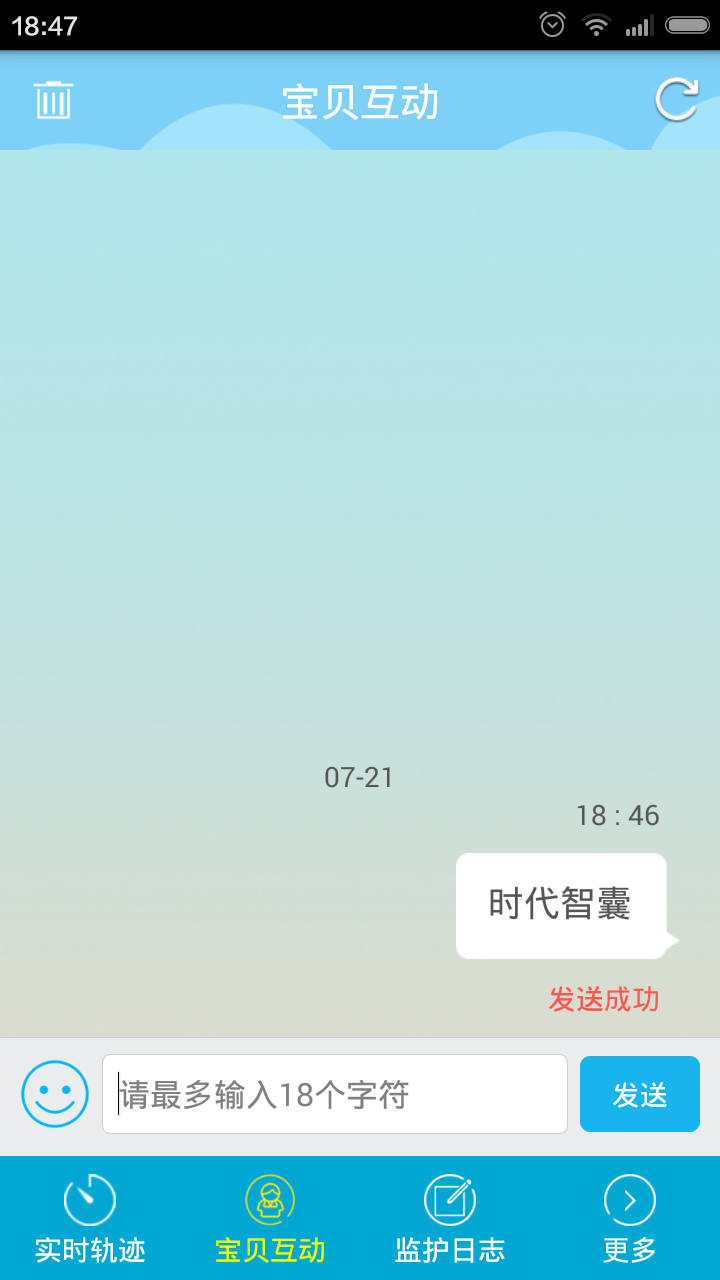Open the emoji smiley picker
This screenshot has width=720, height=1280.
(55, 1094)
